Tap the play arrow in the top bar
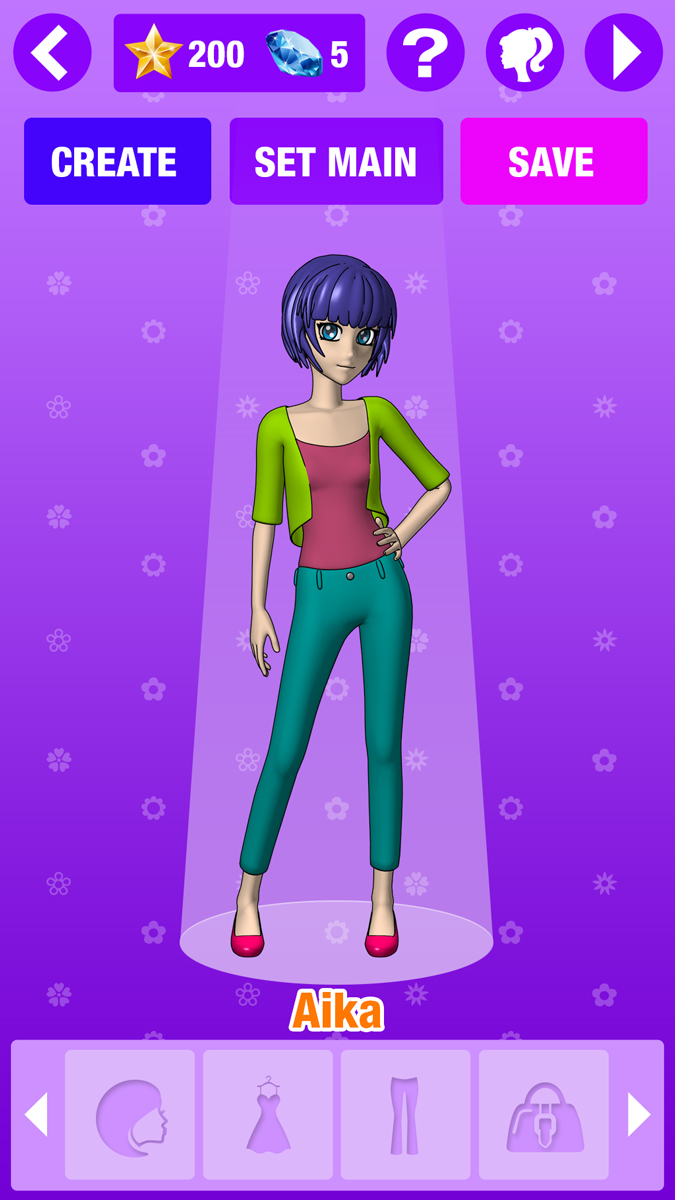 623,53
